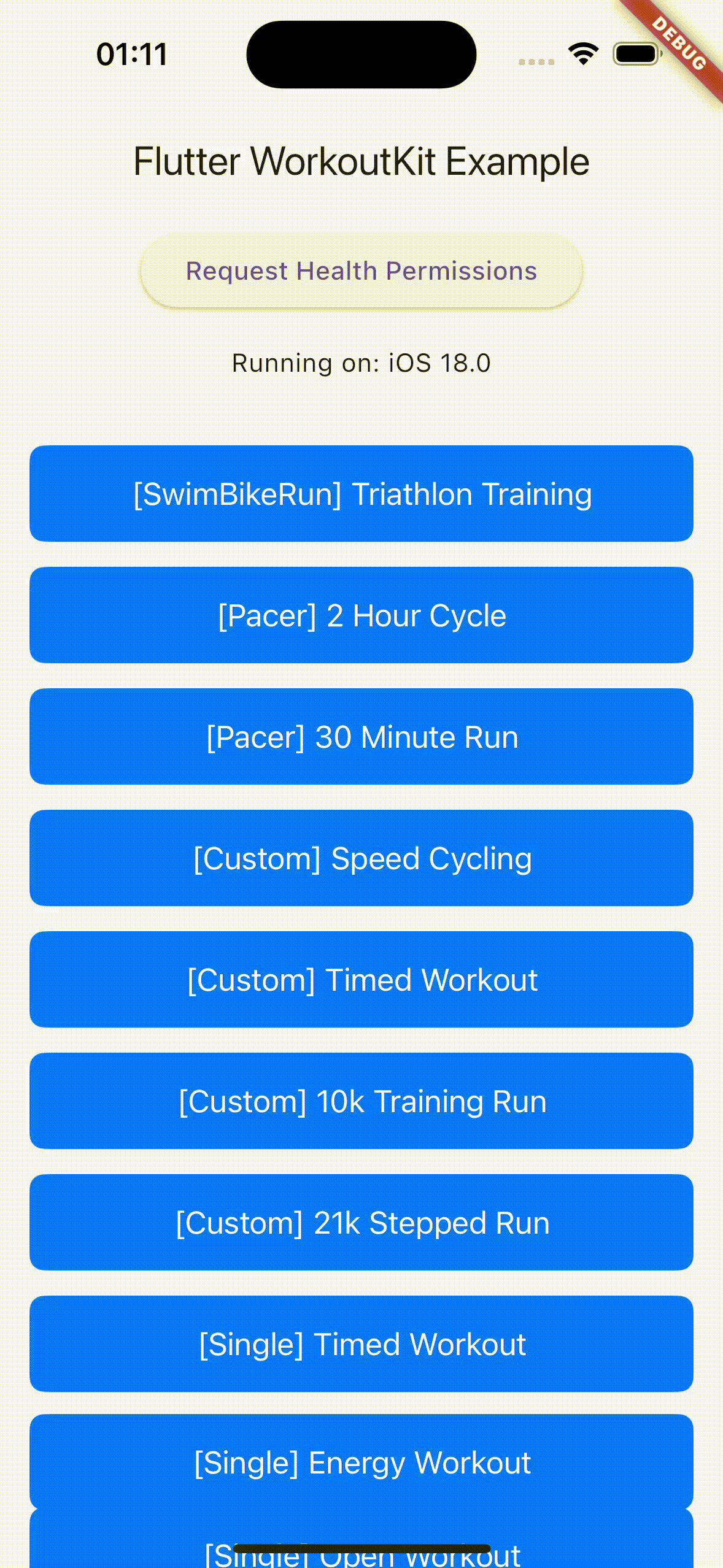723x1568 pixels.
Task: Open Custom Speed Cycling
Action: 361,858
